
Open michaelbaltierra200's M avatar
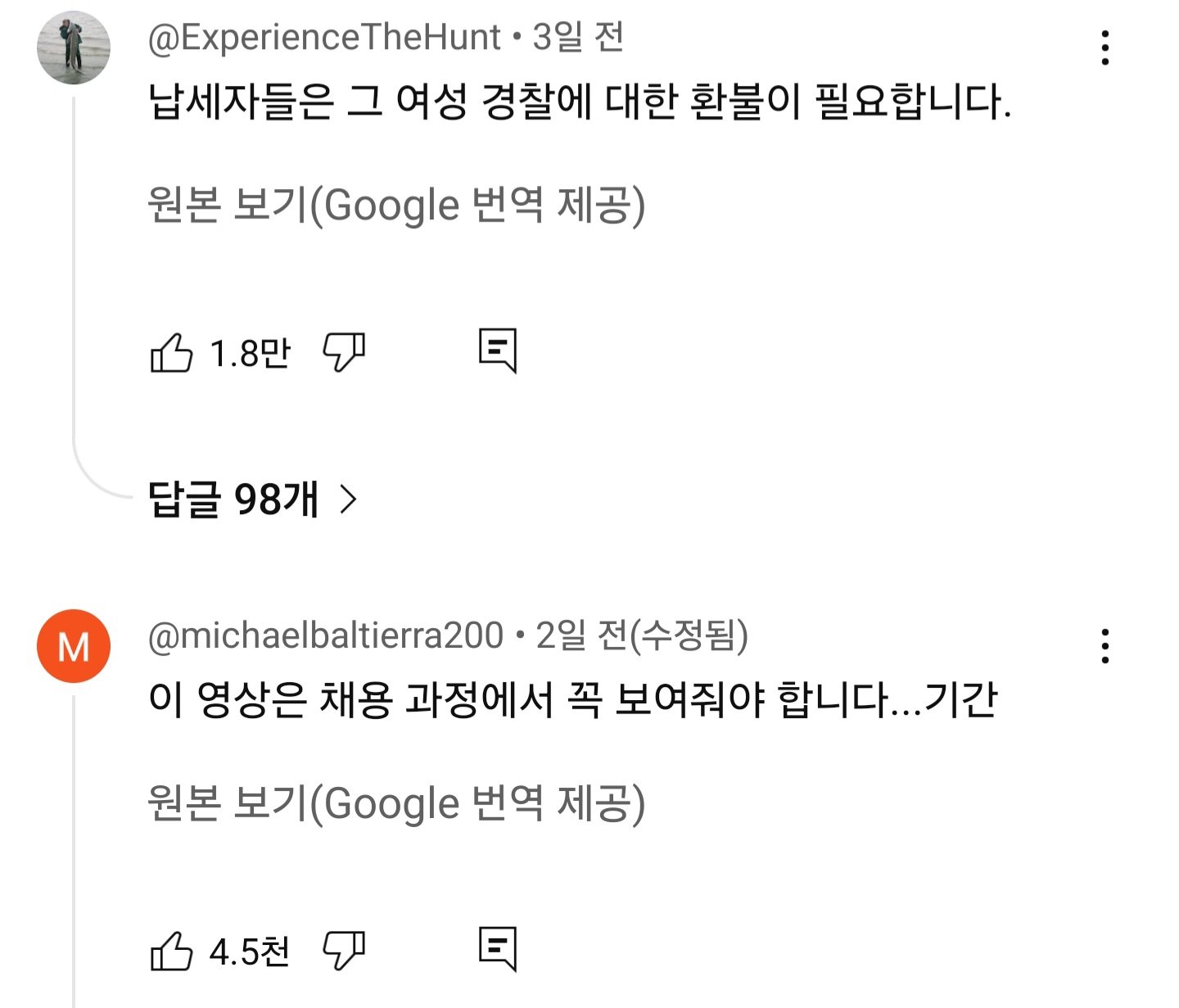click(74, 647)
